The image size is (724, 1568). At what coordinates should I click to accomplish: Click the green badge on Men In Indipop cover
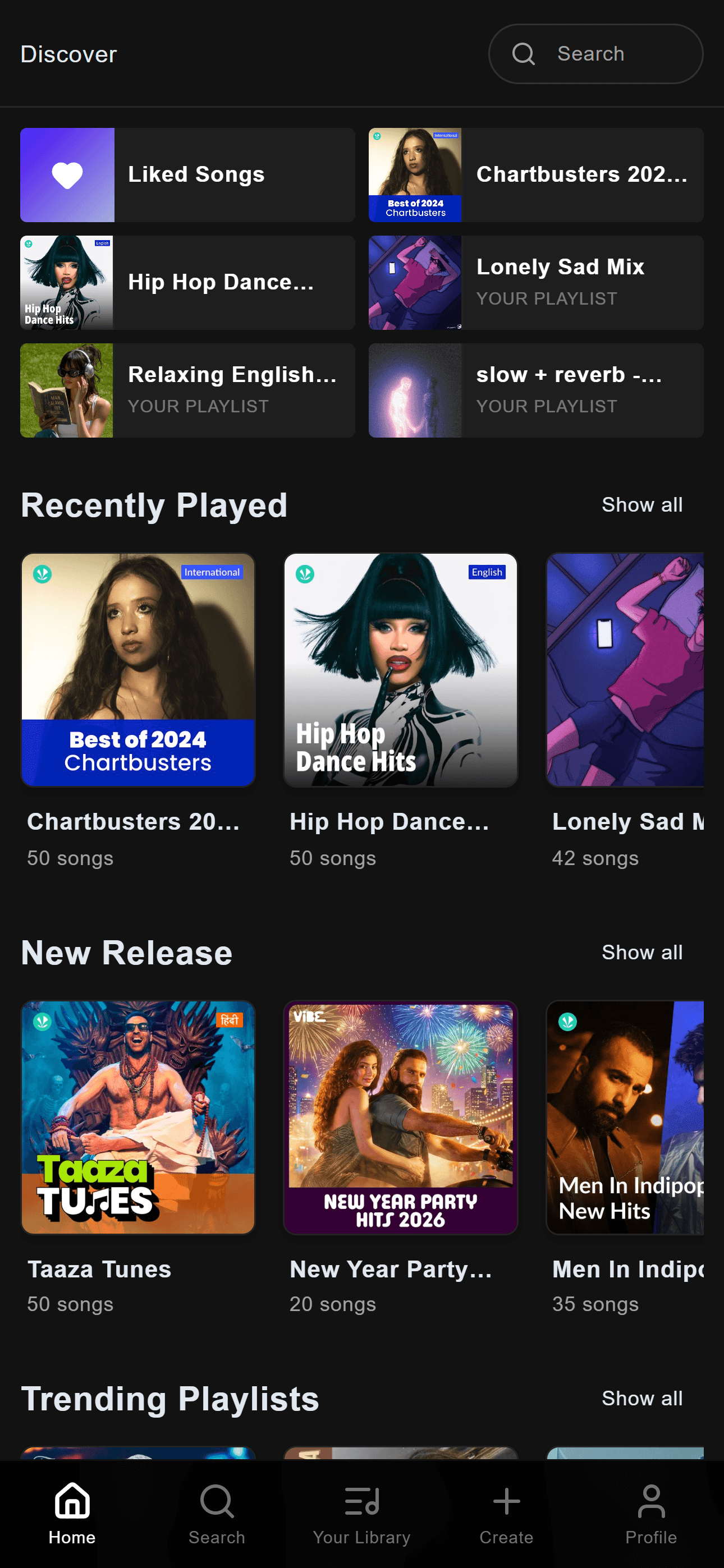(567, 1022)
